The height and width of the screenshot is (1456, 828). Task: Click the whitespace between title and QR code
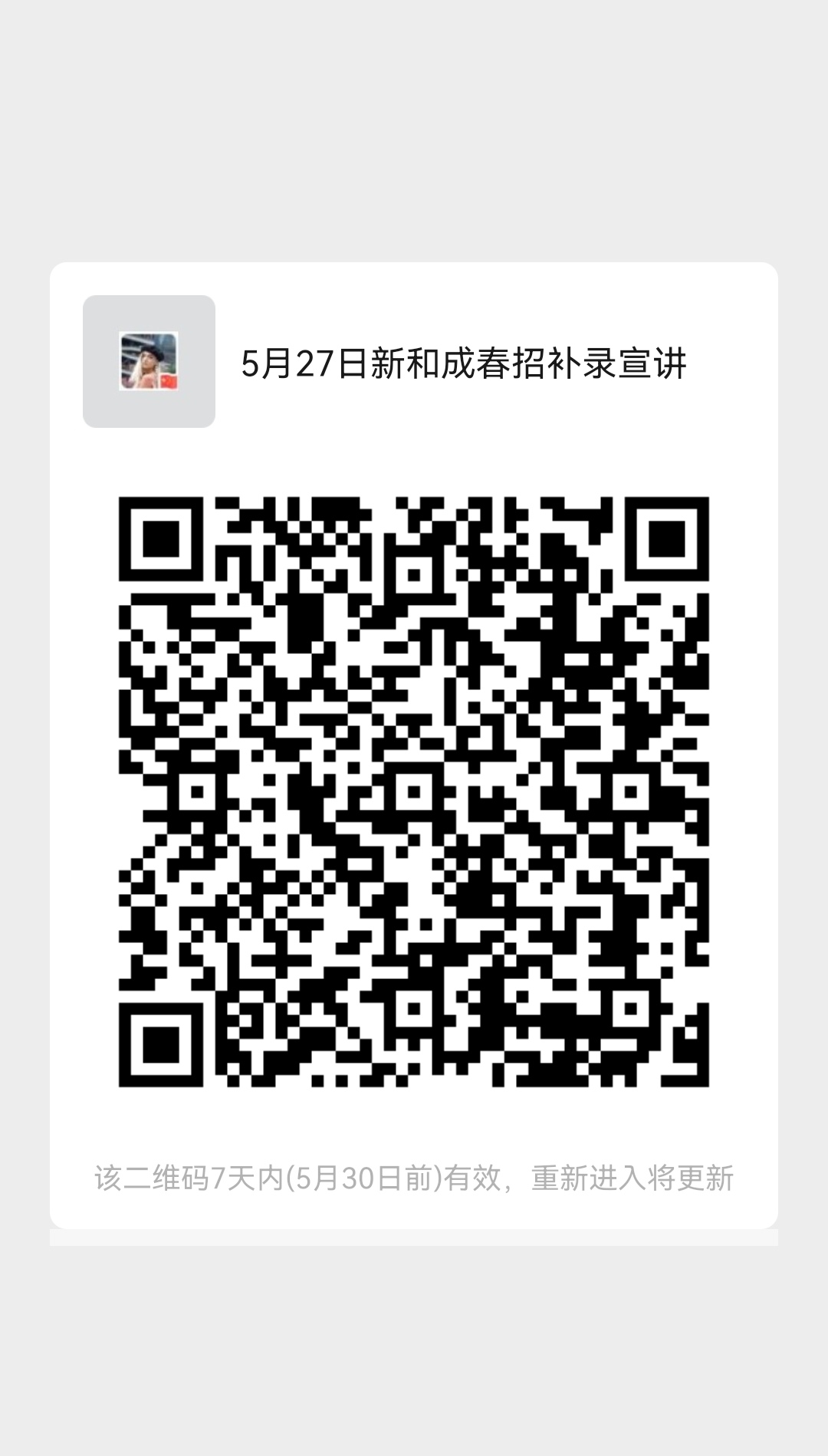[x=414, y=460]
